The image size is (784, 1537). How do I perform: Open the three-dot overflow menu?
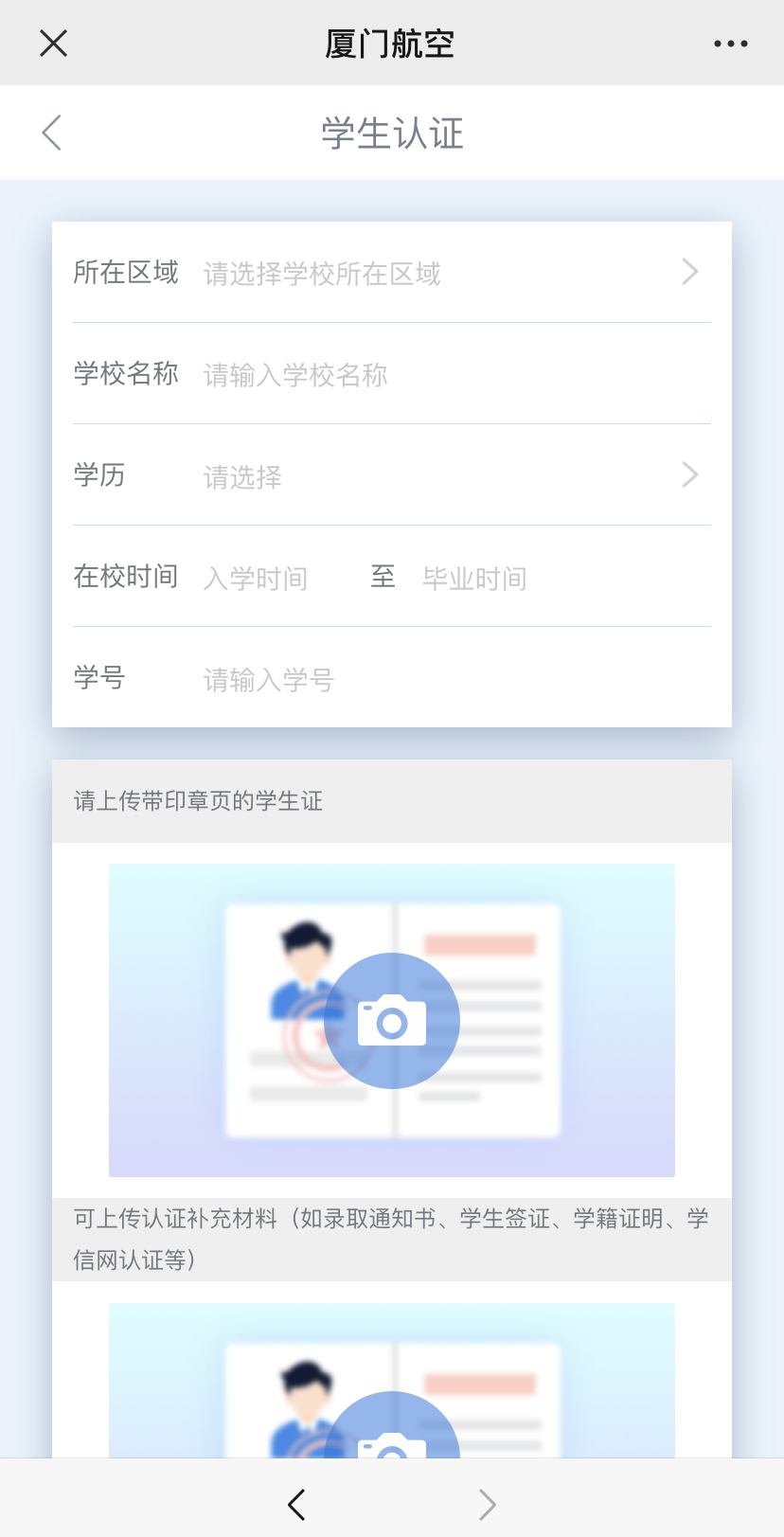click(730, 44)
